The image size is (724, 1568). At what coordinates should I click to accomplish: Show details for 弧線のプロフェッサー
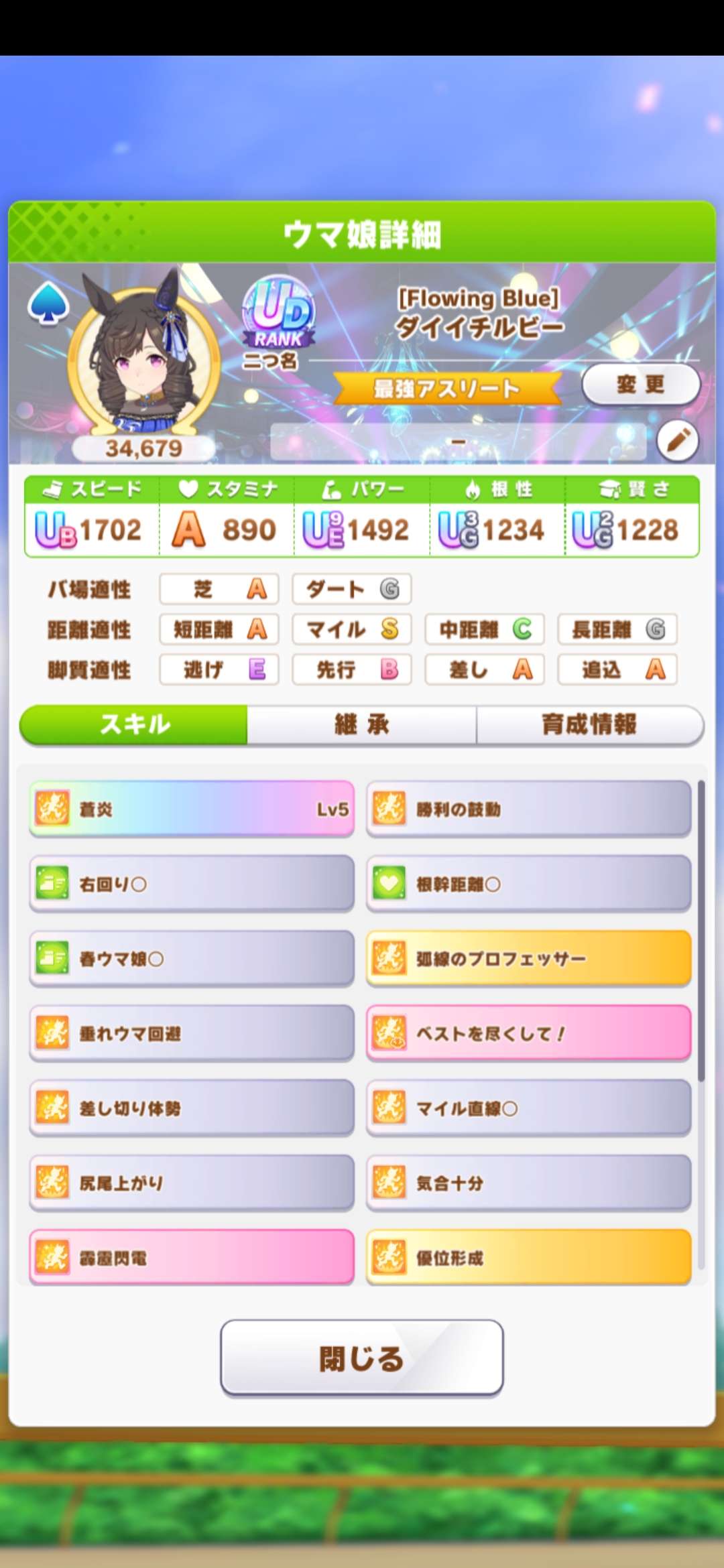point(528,959)
